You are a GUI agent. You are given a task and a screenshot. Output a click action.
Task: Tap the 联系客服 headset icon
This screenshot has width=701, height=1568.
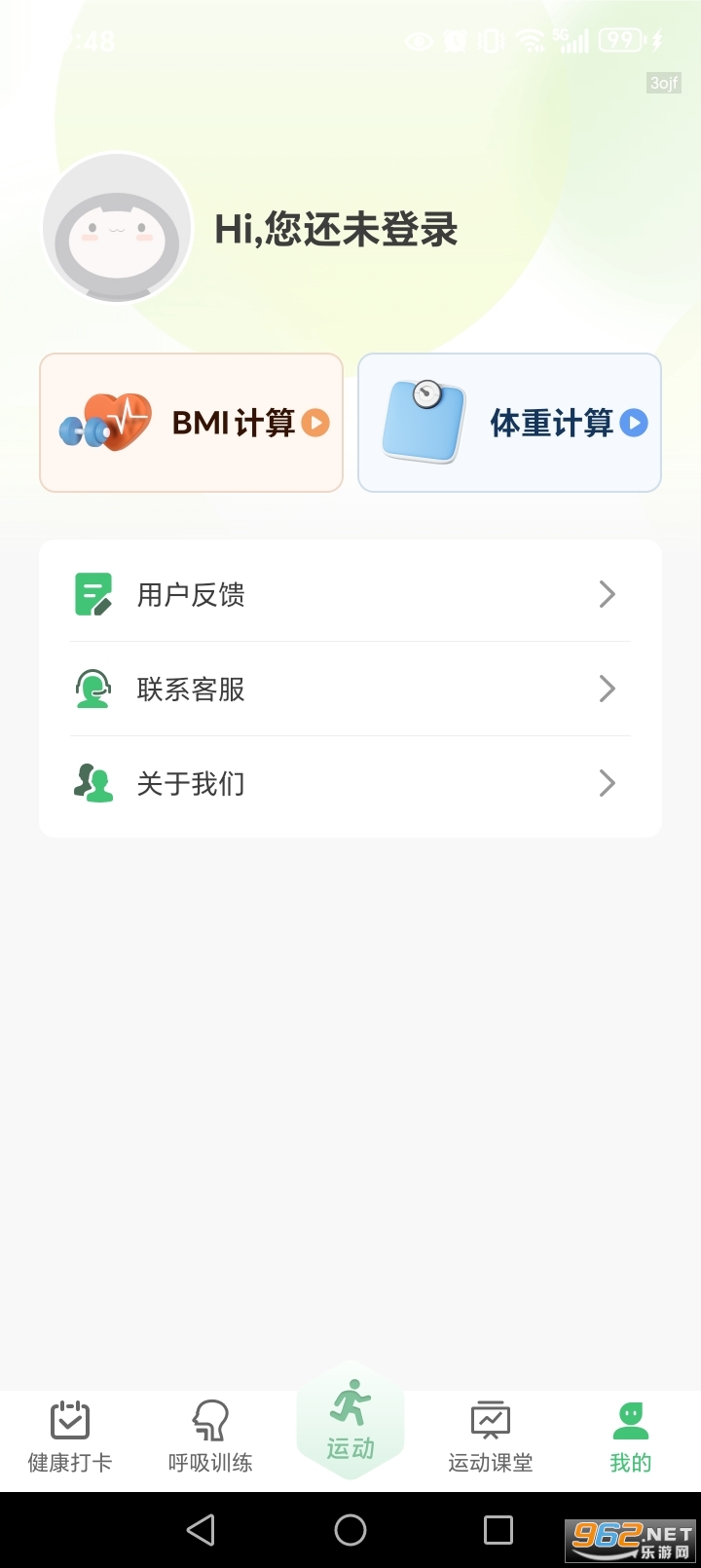[92, 689]
